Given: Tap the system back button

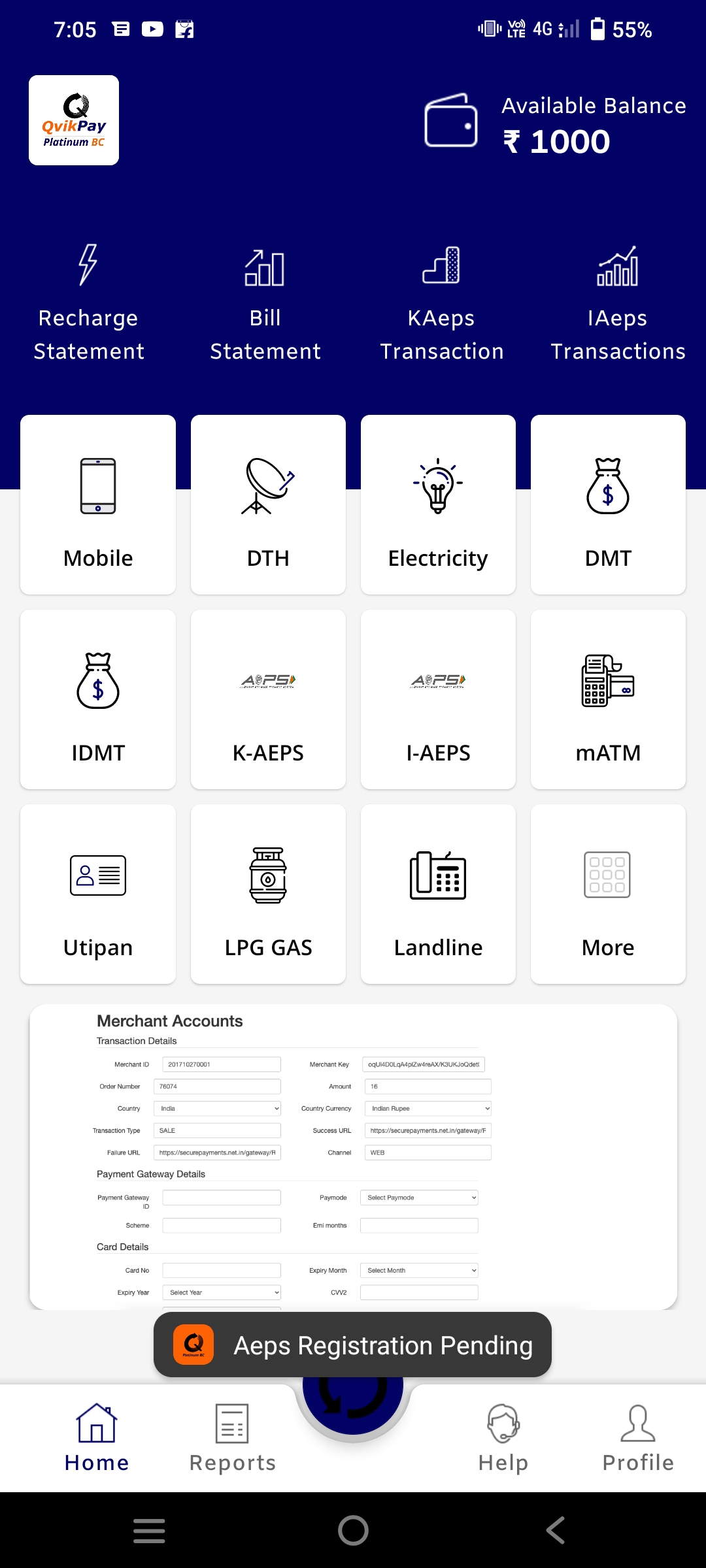Looking at the screenshot, I should [x=556, y=1530].
